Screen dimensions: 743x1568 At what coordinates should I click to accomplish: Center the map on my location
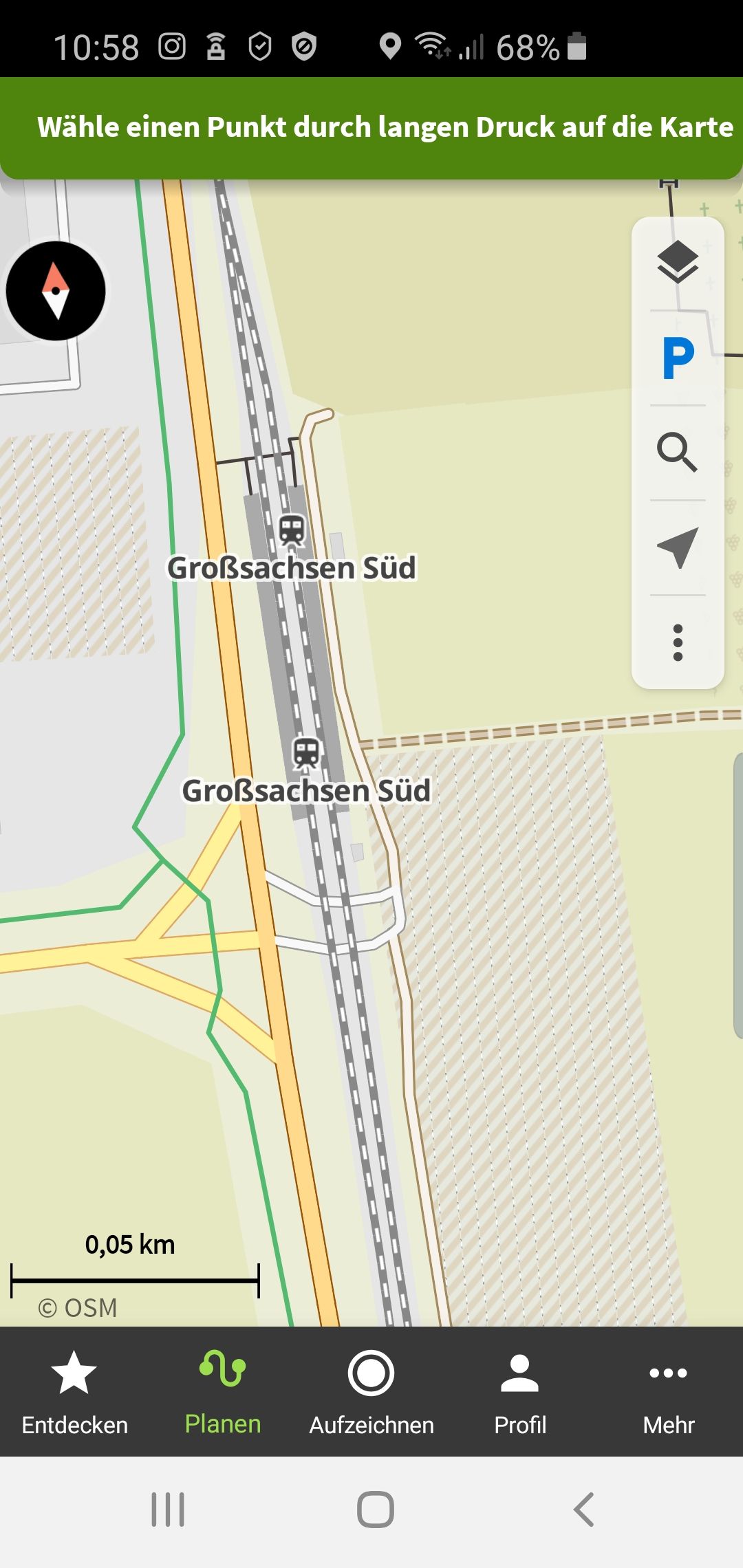point(678,547)
